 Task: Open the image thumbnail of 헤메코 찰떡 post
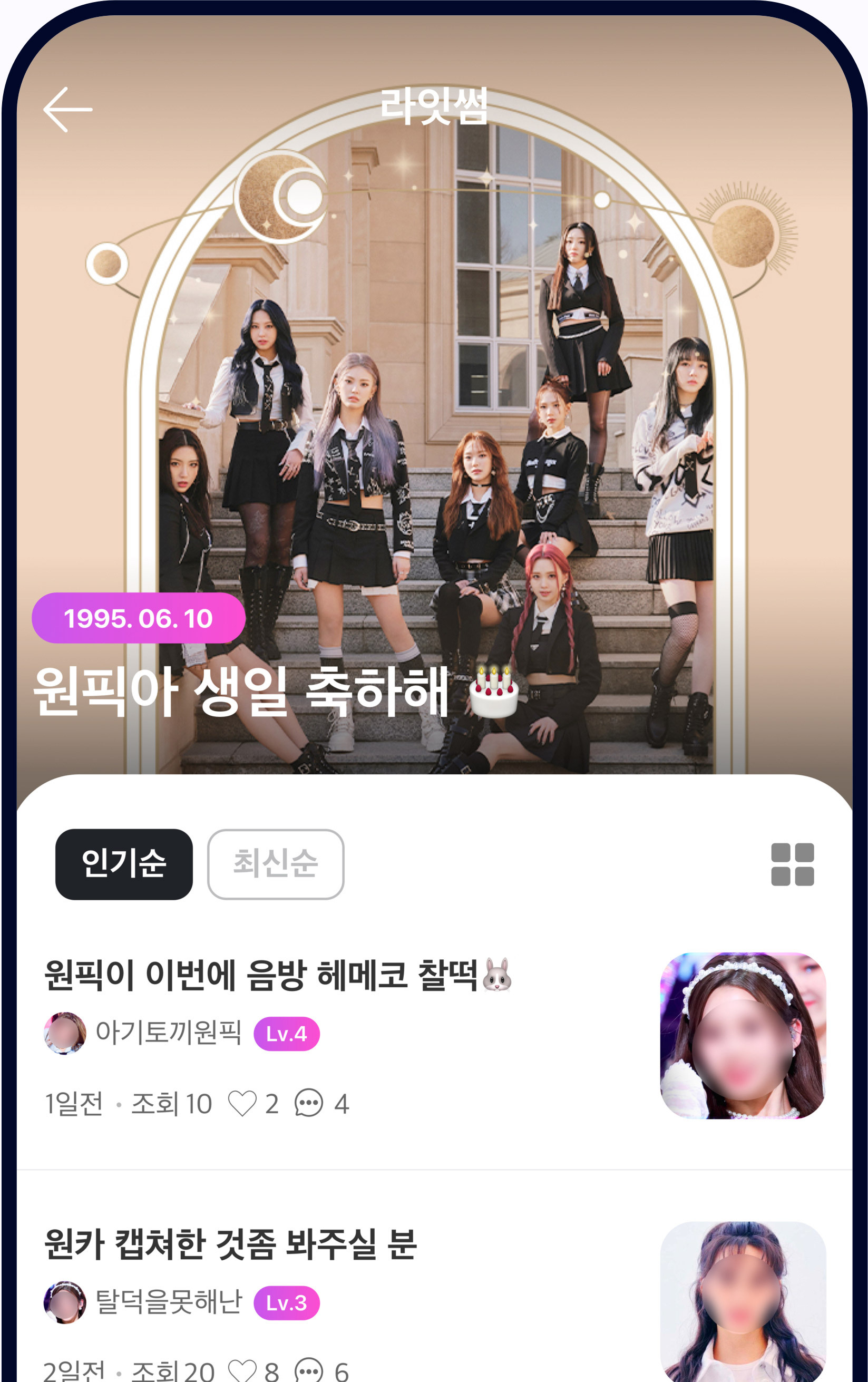click(743, 1035)
